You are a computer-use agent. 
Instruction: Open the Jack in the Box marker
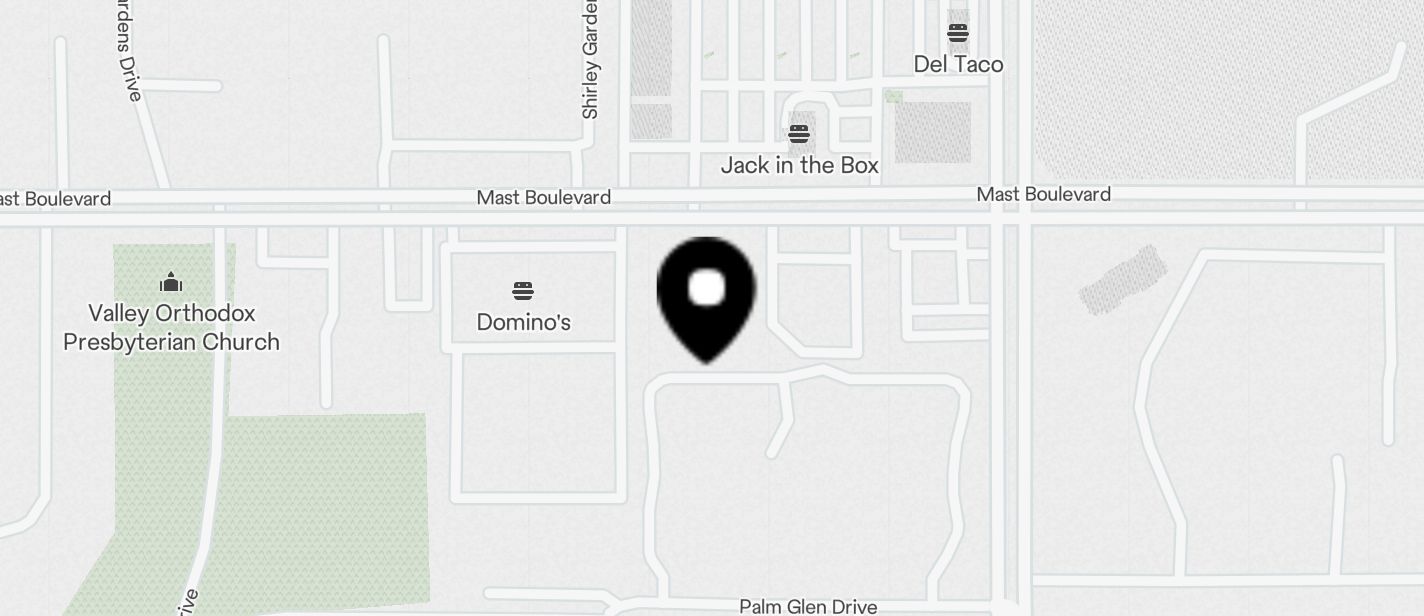pos(798,134)
